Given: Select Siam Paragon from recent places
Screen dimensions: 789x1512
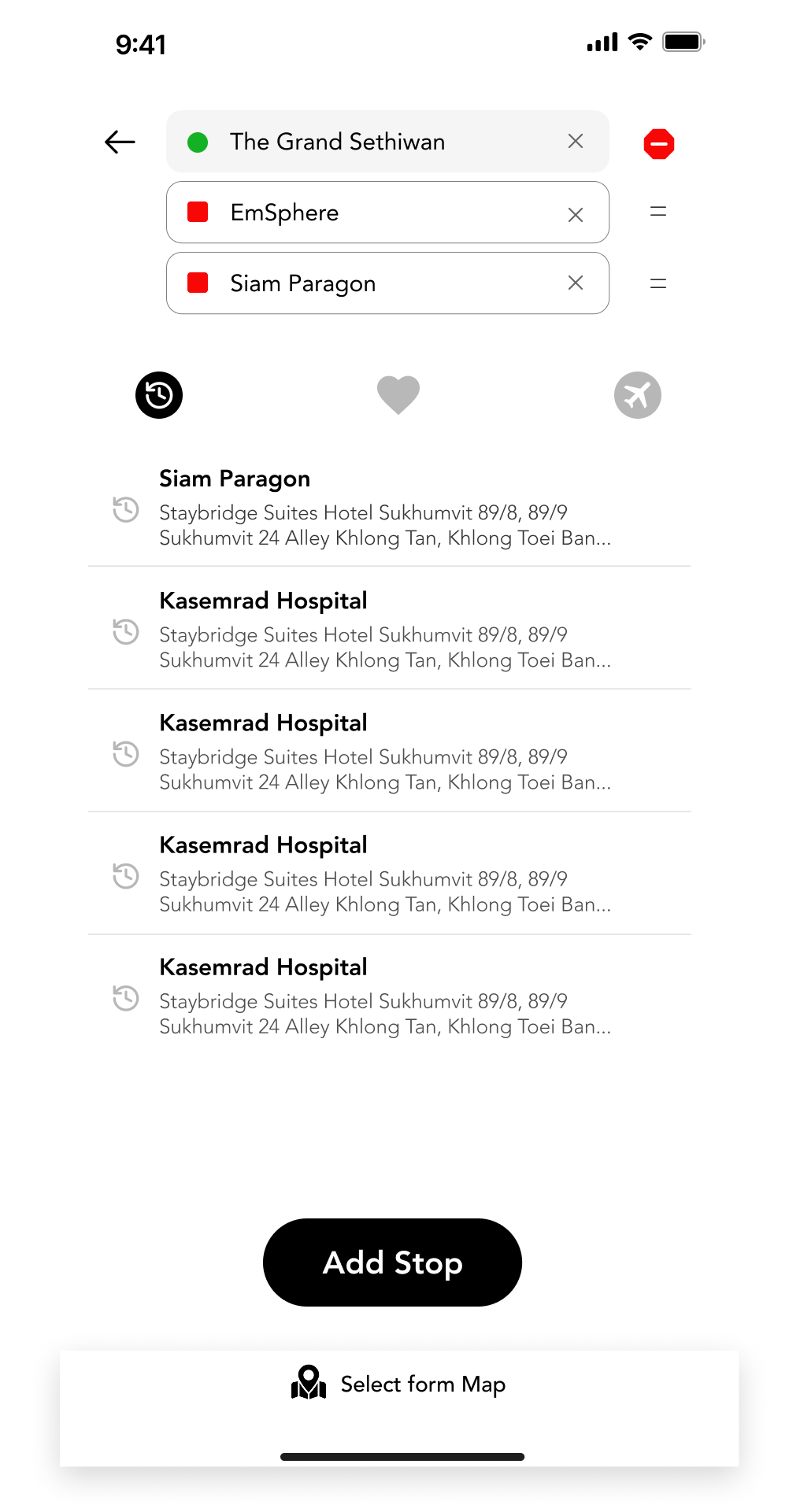Looking at the screenshot, I should pos(386,508).
